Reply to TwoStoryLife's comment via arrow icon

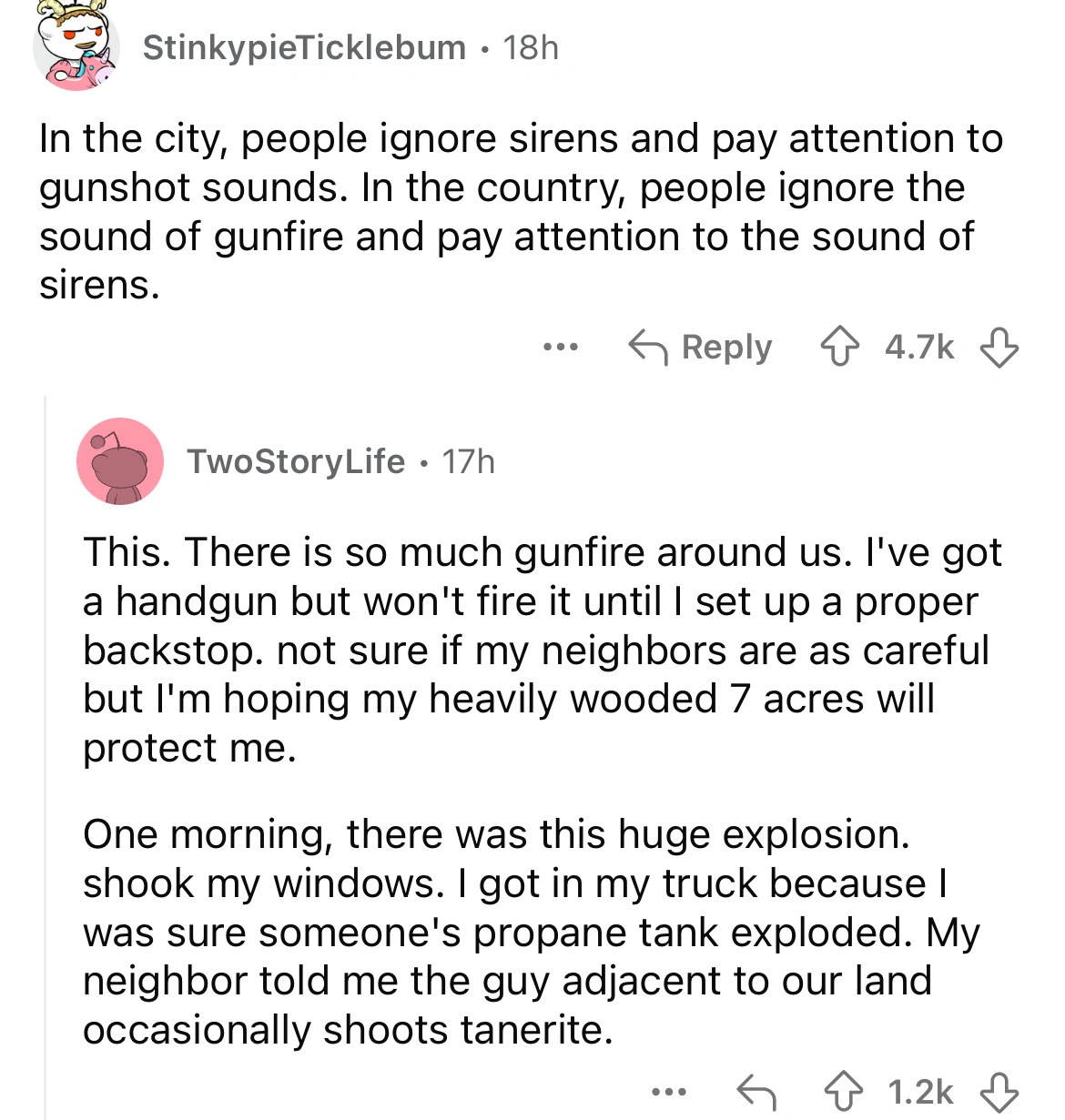[756, 1090]
